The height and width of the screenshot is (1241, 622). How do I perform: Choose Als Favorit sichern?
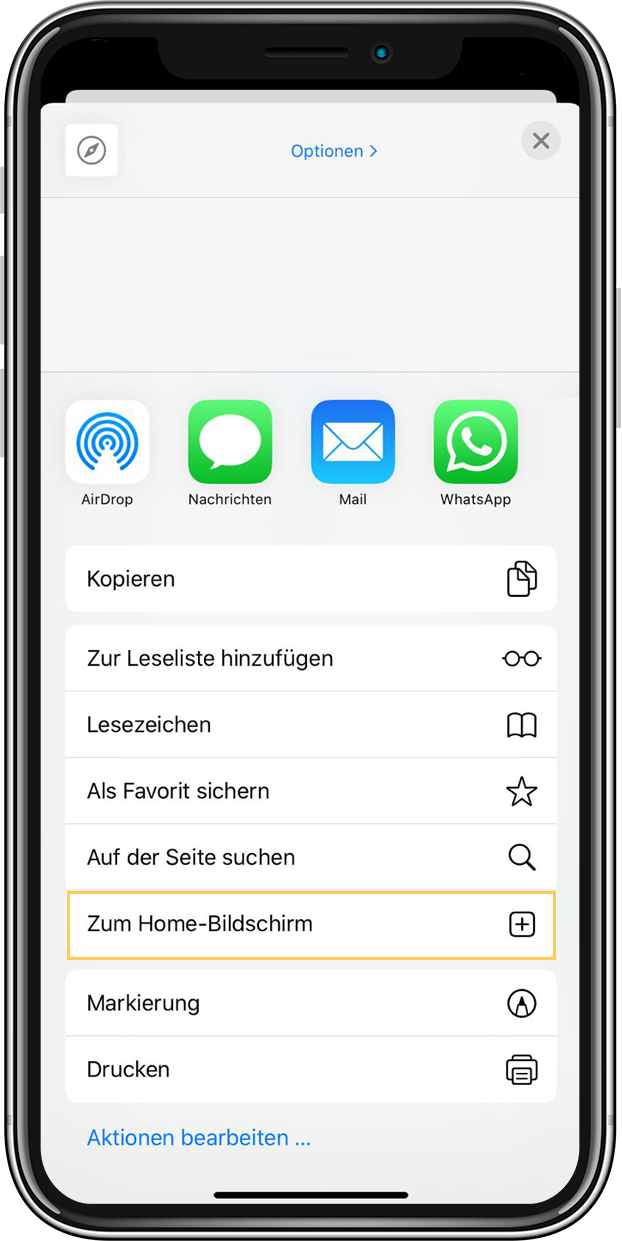pyautogui.click(x=311, y=791)
